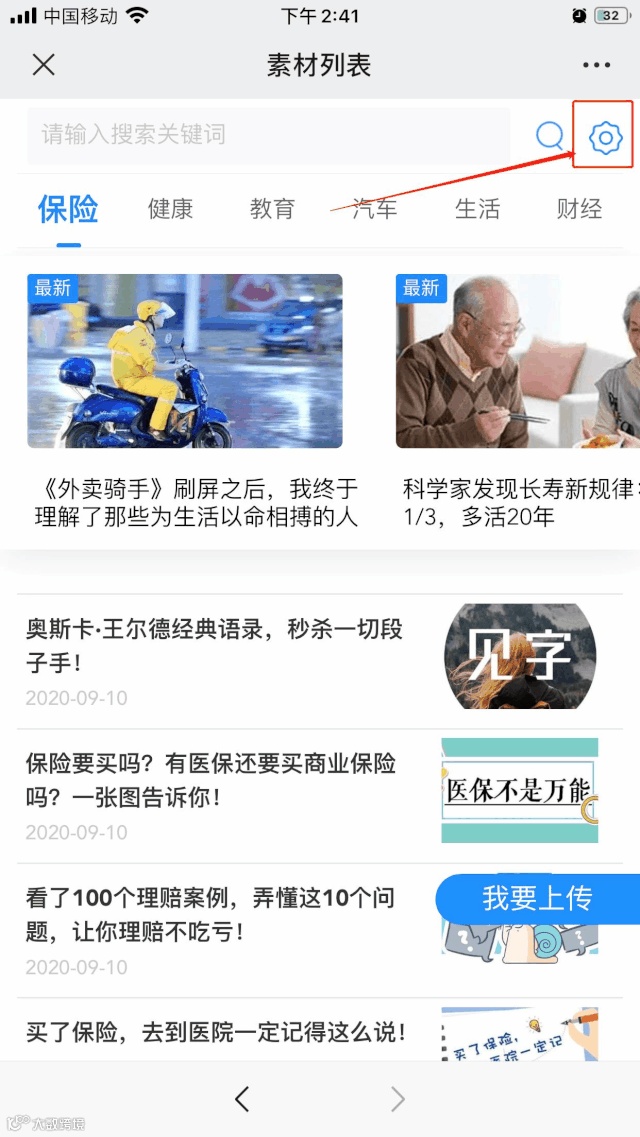The image size is (640, 1137).
Task: Switch to the 财经 tab
Action: pos(579,210)
